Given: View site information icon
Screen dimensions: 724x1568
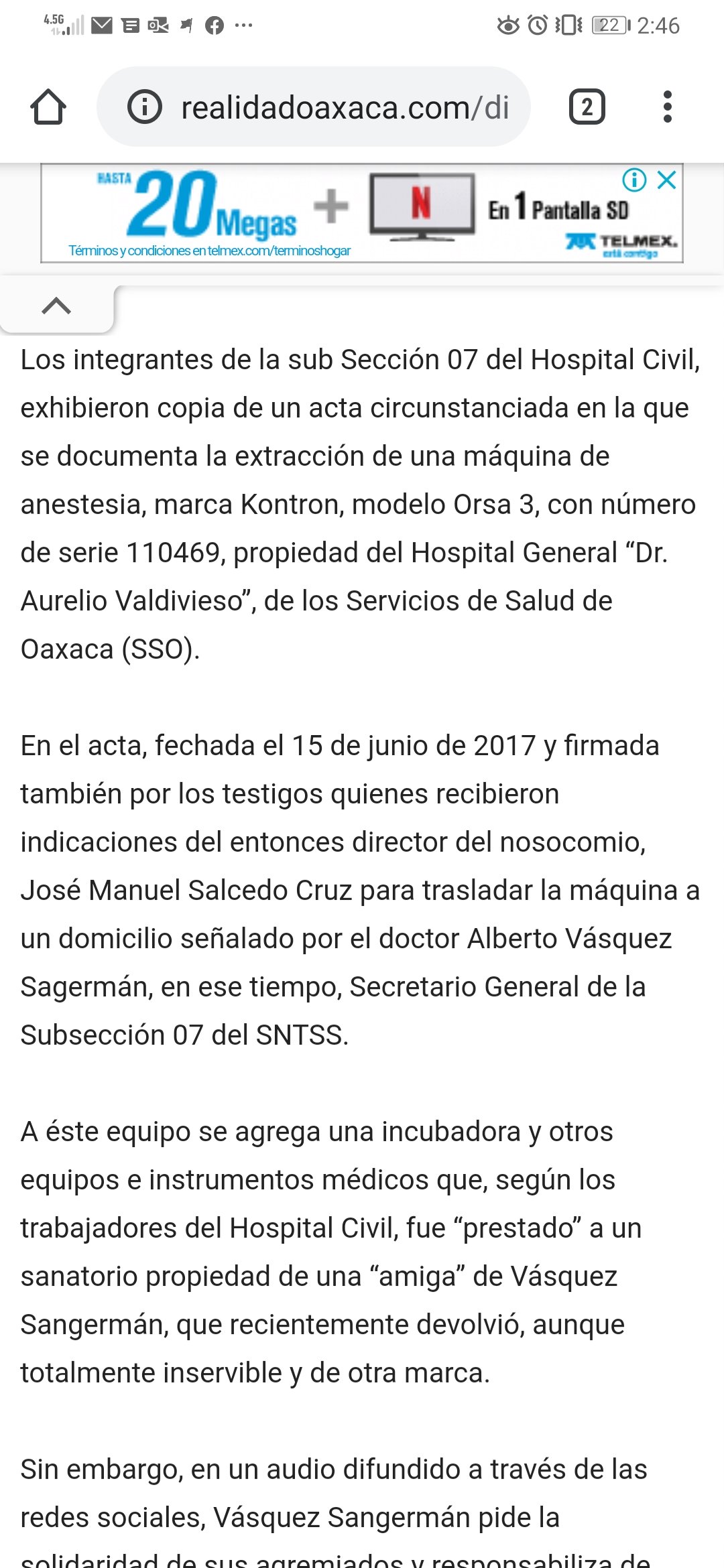Looking at the screenshot, I should pyautogui.click(x=145, y=107).
